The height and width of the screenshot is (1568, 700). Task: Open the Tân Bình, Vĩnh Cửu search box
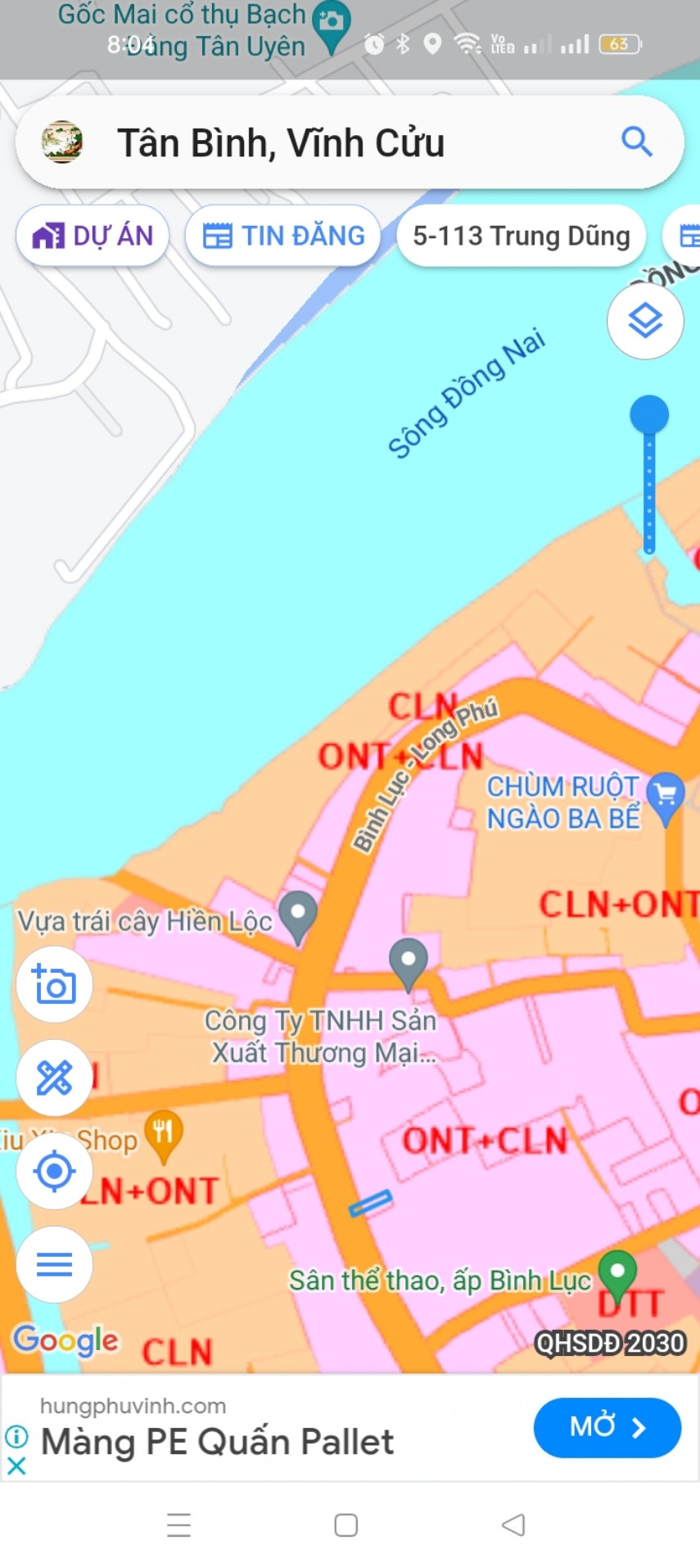[x=327, y=143]
